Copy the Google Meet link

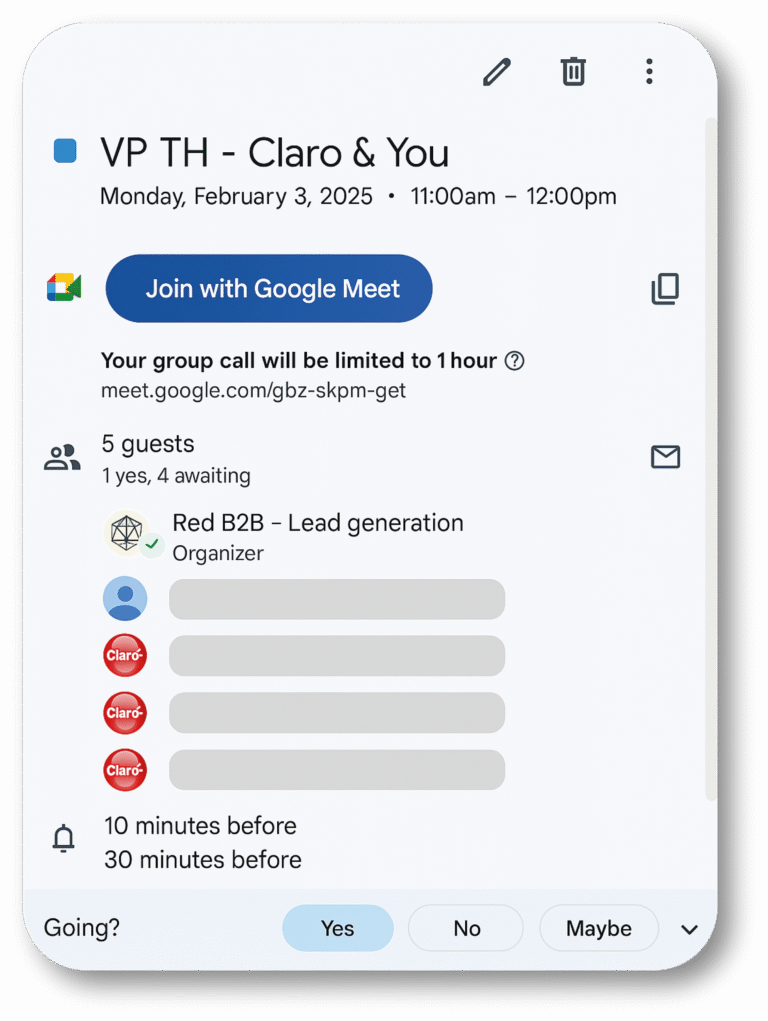coord(665,289)
